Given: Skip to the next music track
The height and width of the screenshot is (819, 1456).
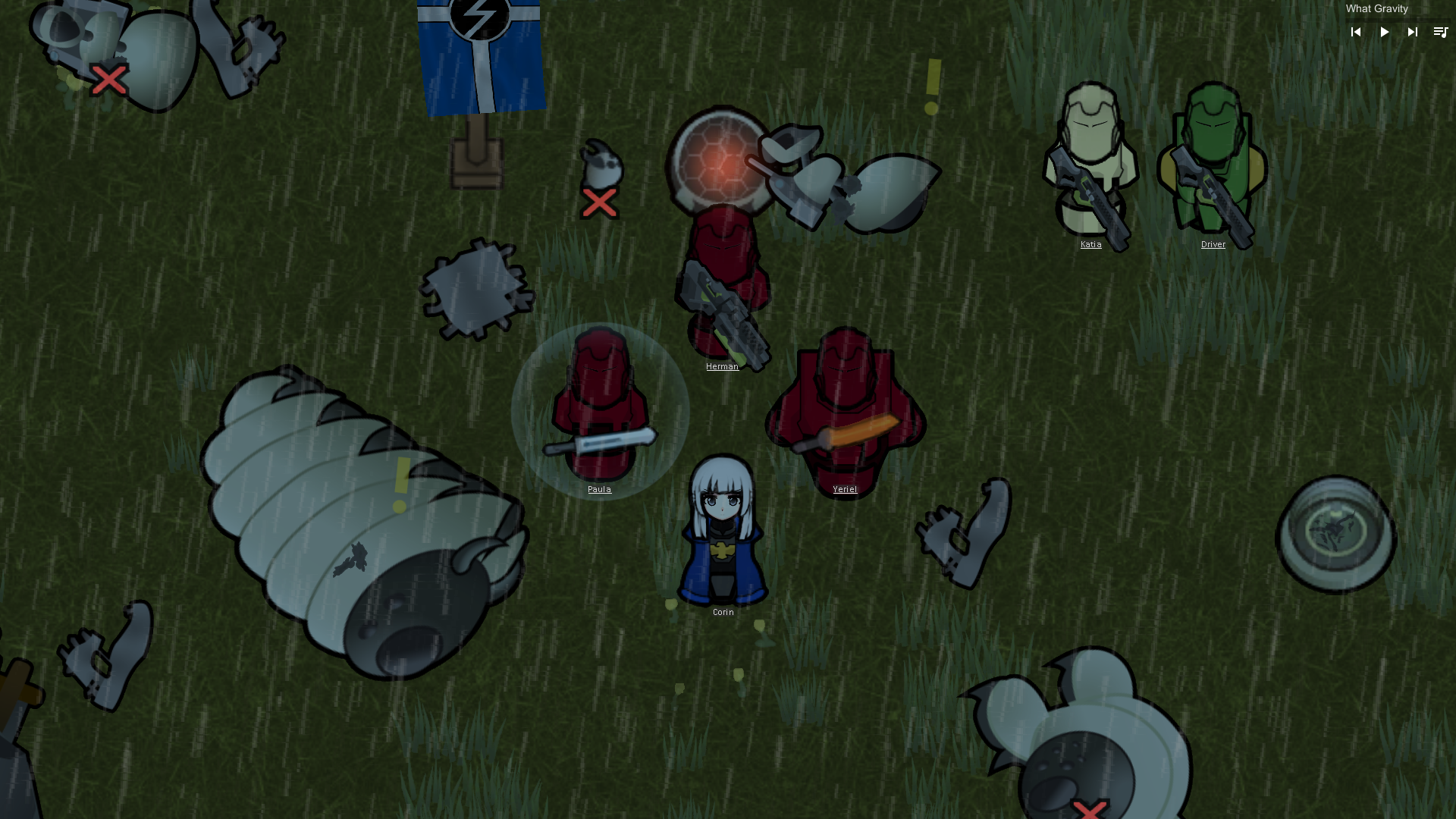Looking at the screenshot, I should tap(1412, 32).
